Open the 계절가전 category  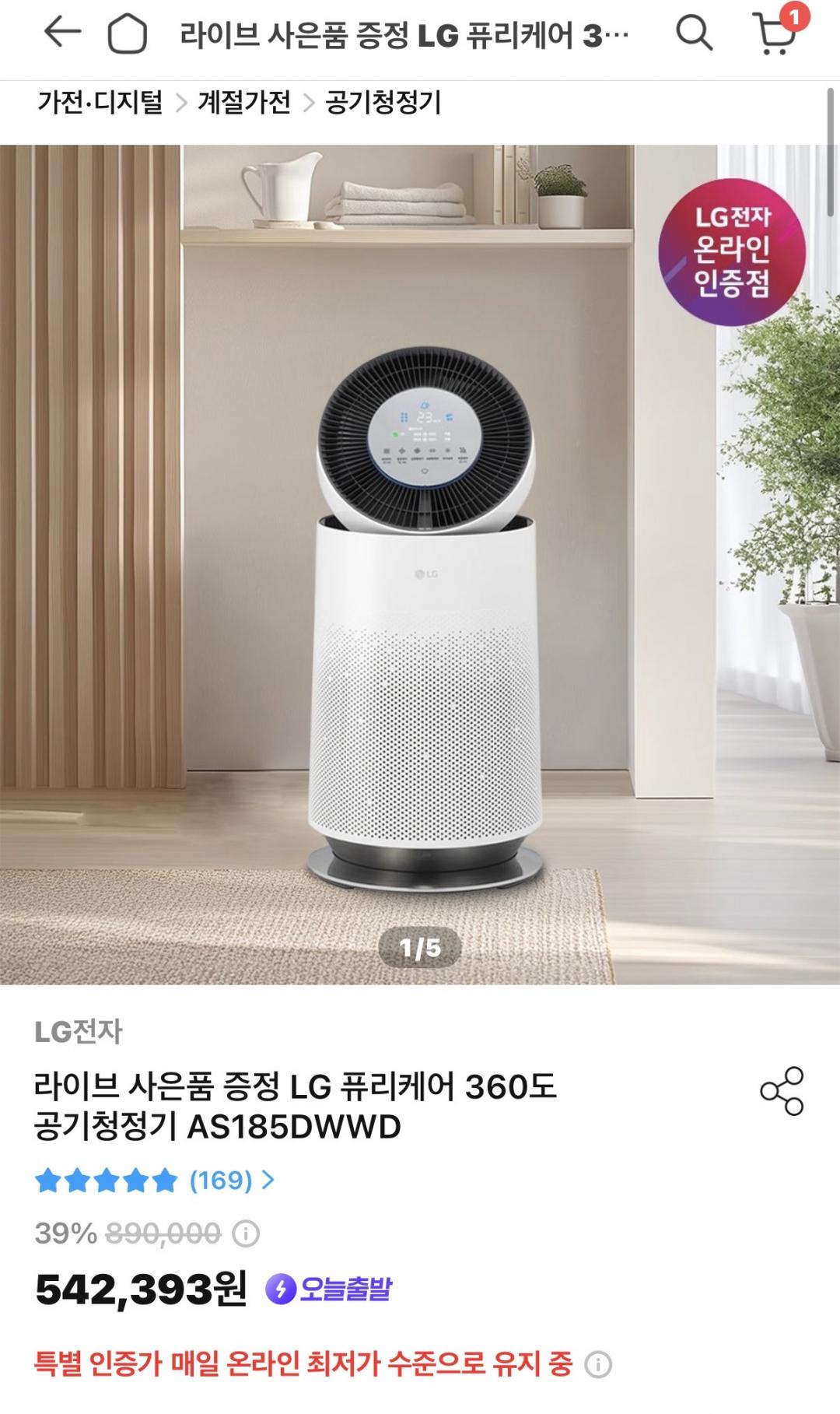244,103
